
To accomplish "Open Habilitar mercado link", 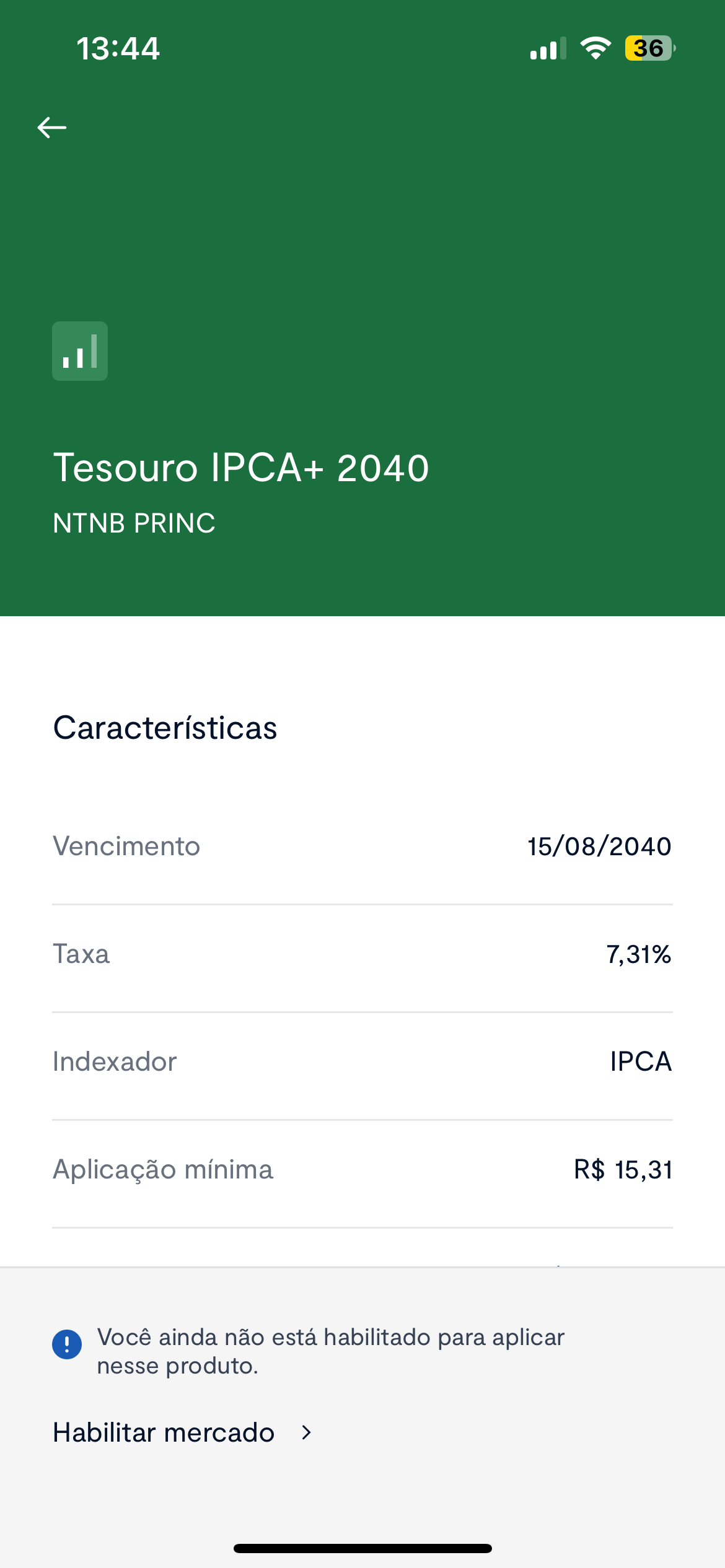I will 182,1432.
